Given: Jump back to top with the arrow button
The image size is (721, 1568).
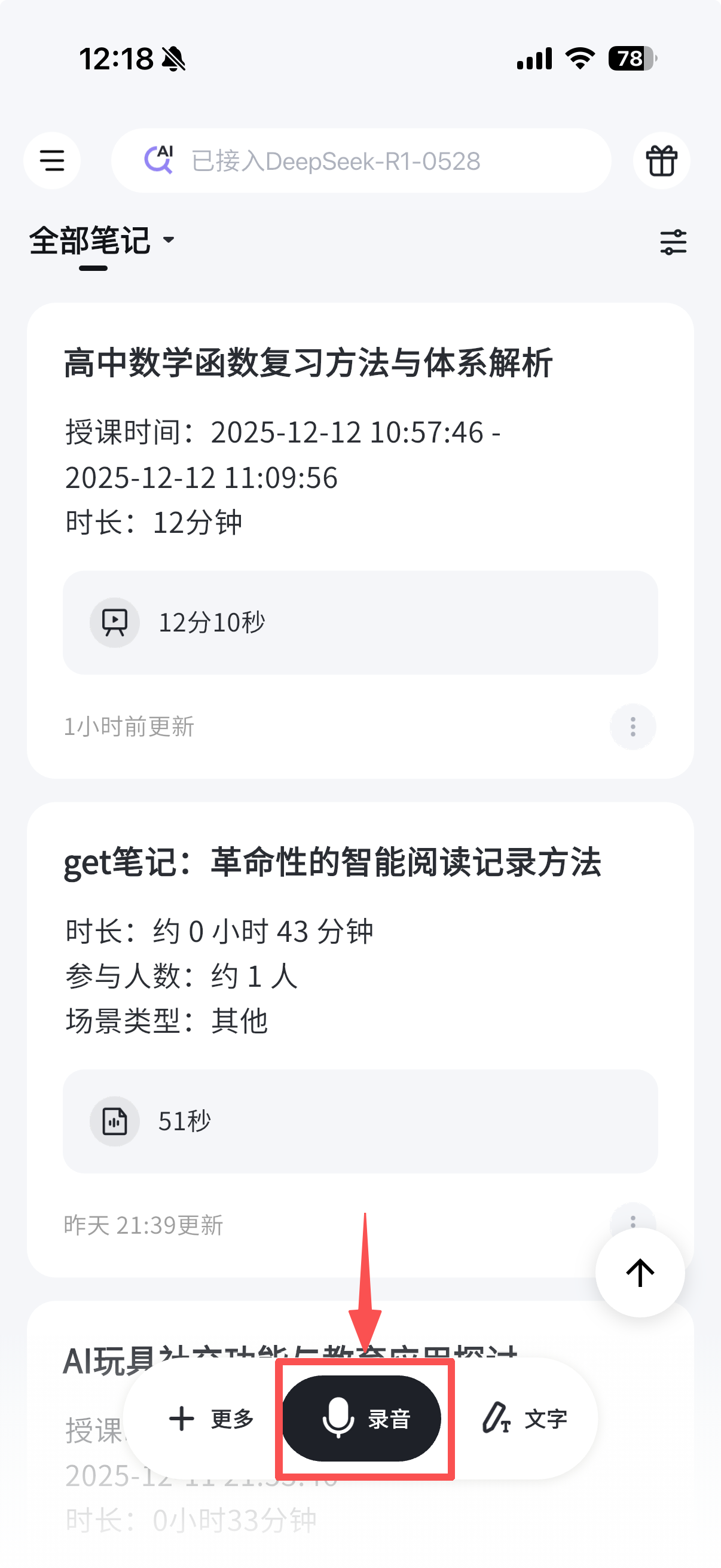Looking at the screenshot, I should (x=640, y=1272).
